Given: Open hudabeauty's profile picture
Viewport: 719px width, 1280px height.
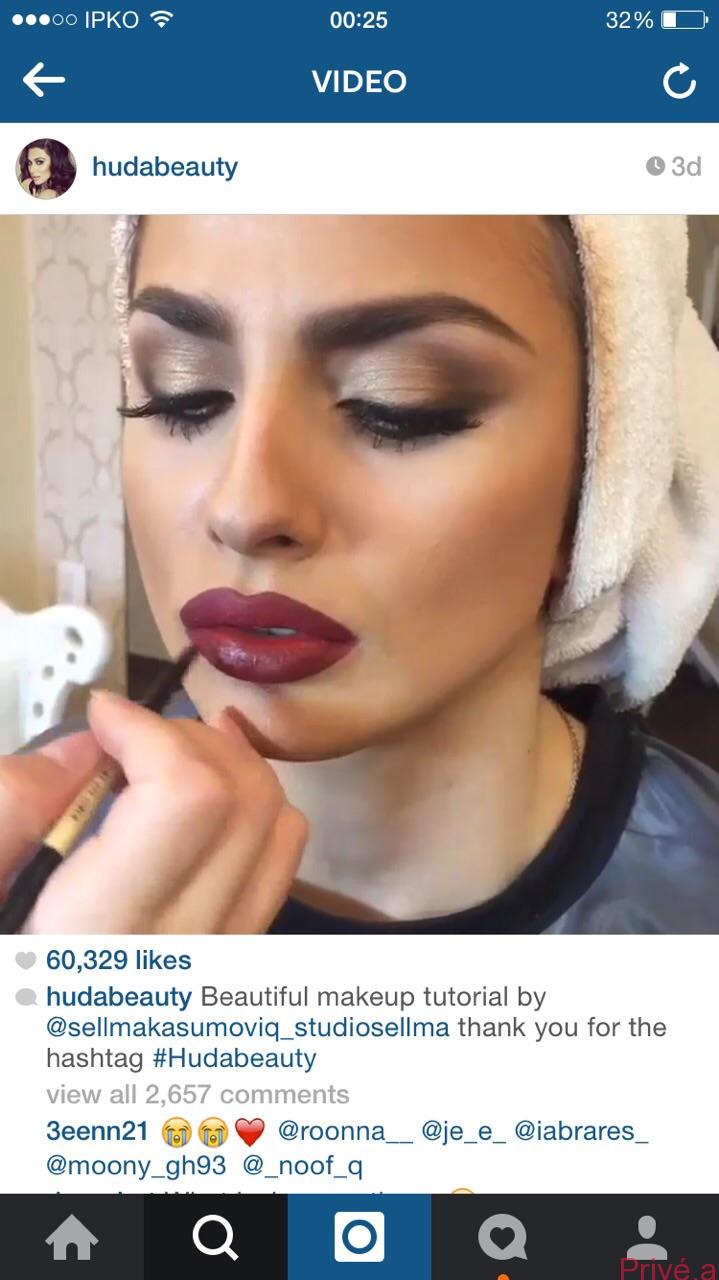Looking at the screenshot, I should (x=46, y=168).
